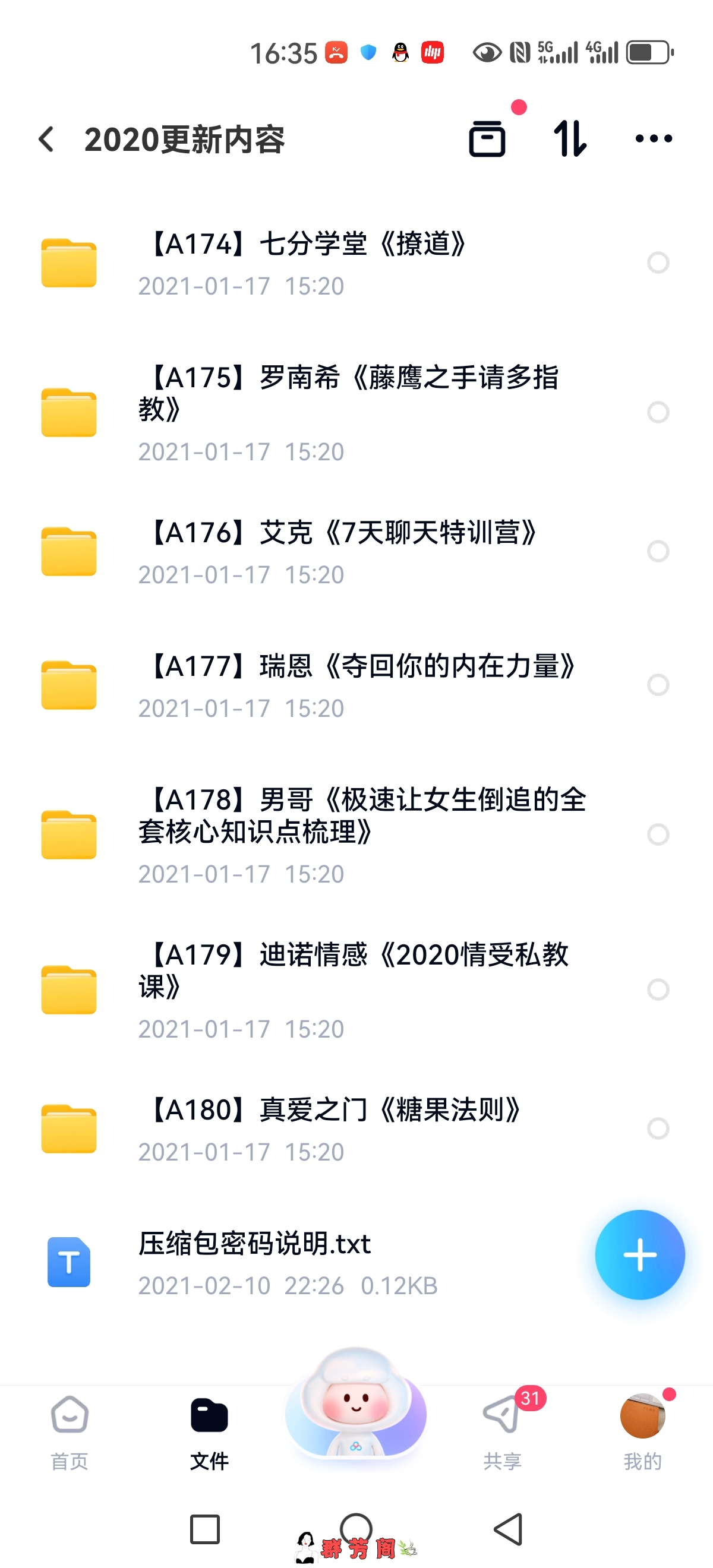Select the checkbox for 【A177】瑞恩《夺回你的内在力量》
The image size is (713, 1568).
pyautogui.click(x=660, y=685)
